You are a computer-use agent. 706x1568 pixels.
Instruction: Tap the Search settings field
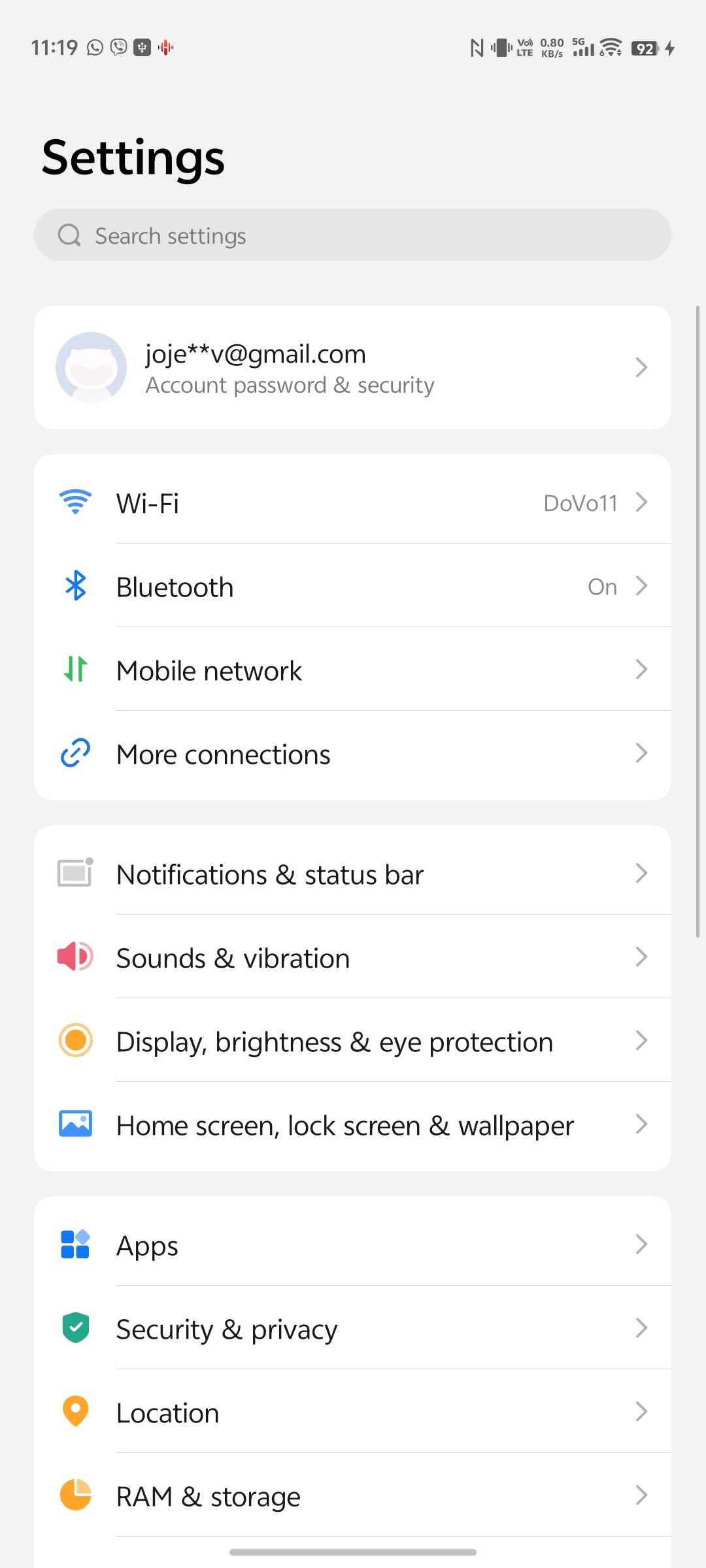pos(352,235)
